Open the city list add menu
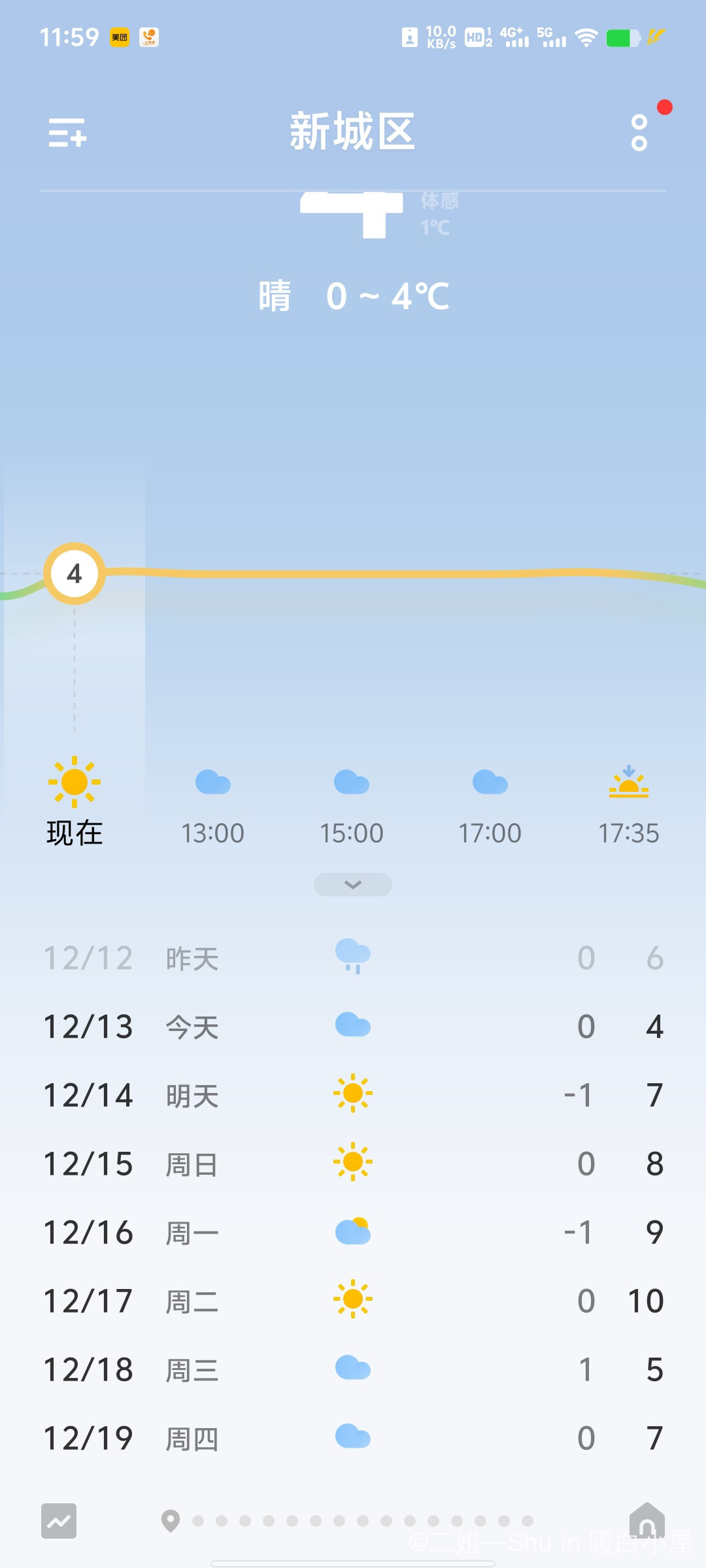Image resolution: width=706 pixels, height=1568 pixels. pos(67,133)
